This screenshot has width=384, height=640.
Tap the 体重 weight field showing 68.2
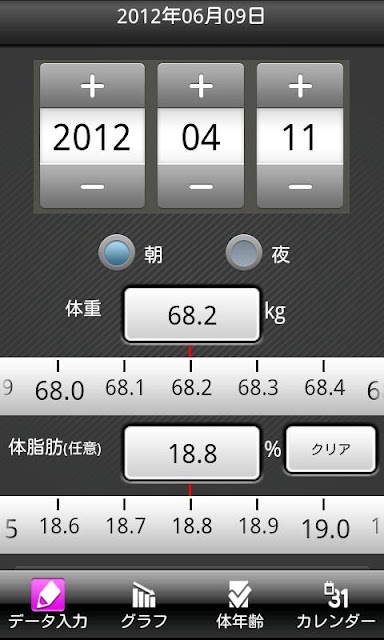coord(192,315)
